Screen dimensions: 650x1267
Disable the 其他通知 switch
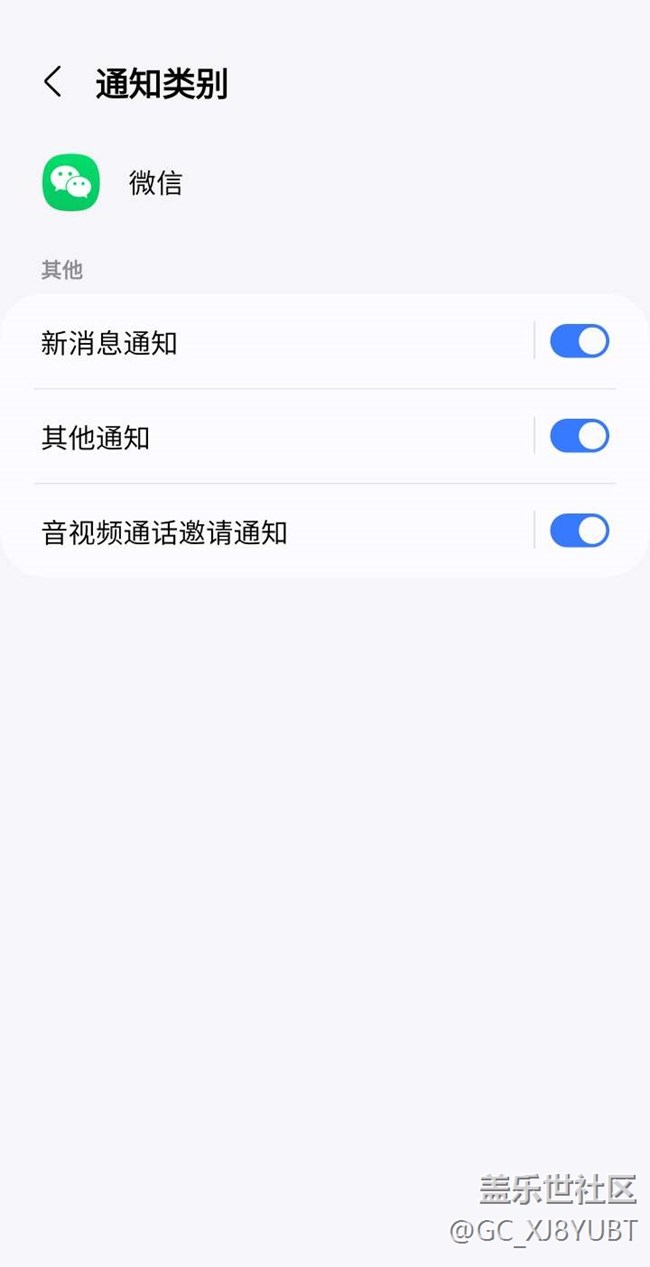pyautogui.click(x=579, y=437)
